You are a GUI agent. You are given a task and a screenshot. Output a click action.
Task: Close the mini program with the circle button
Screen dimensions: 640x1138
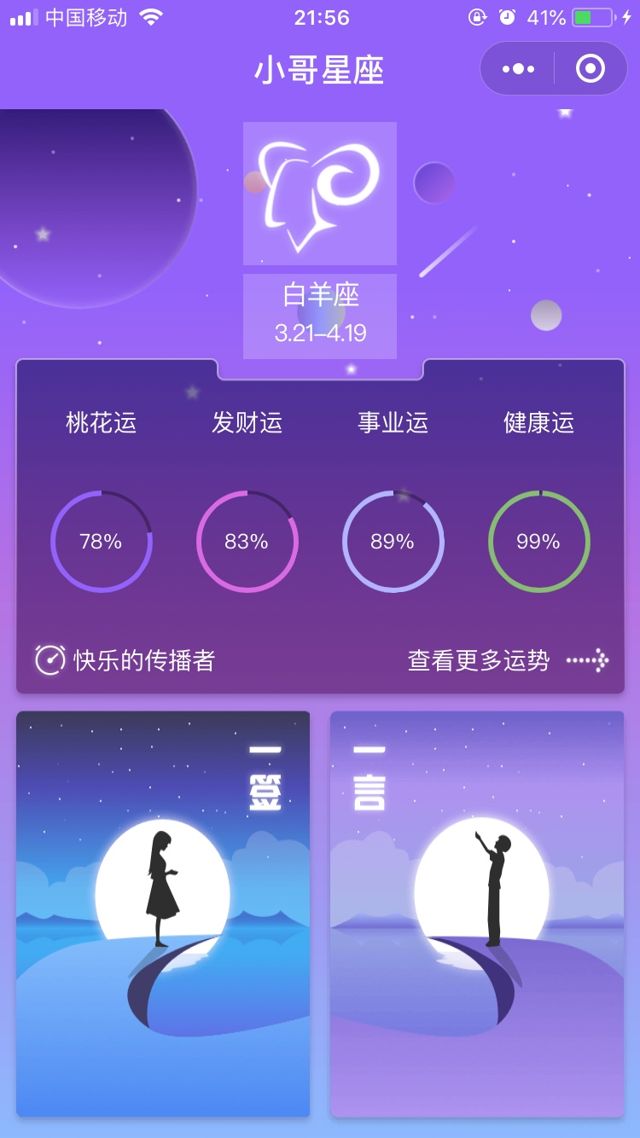point(590,69)
